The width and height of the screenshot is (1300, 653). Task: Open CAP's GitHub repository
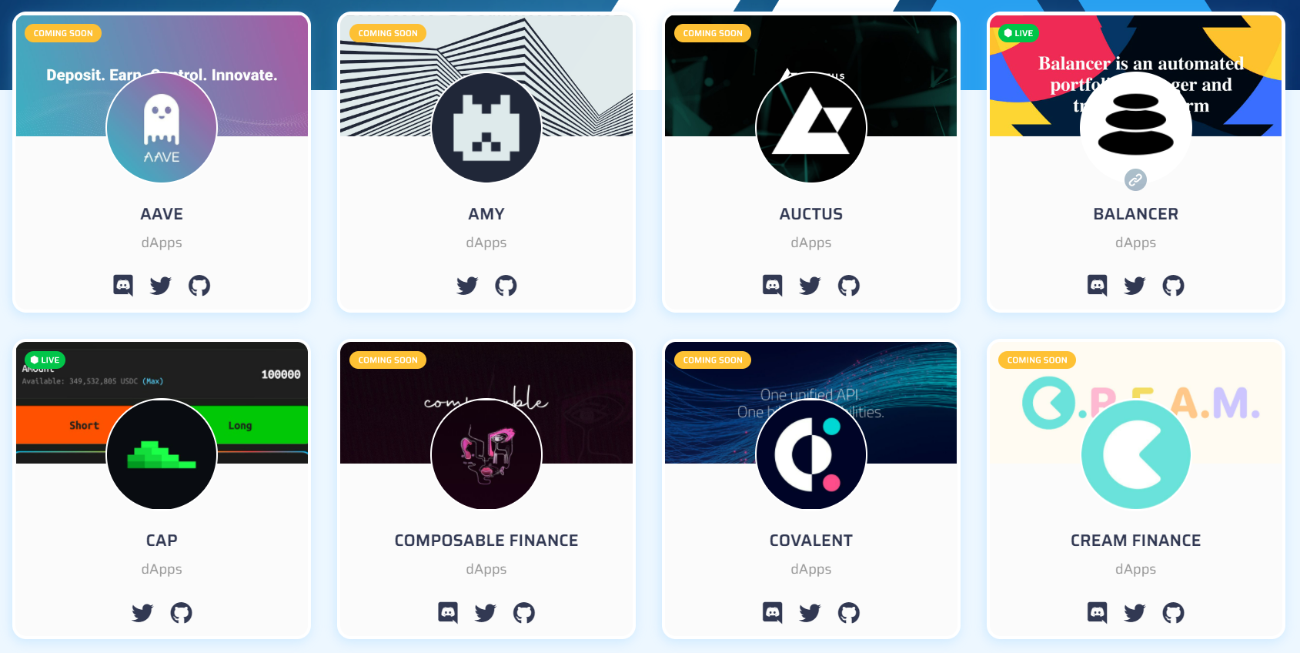pyautogui.click(x=181, y=613)
